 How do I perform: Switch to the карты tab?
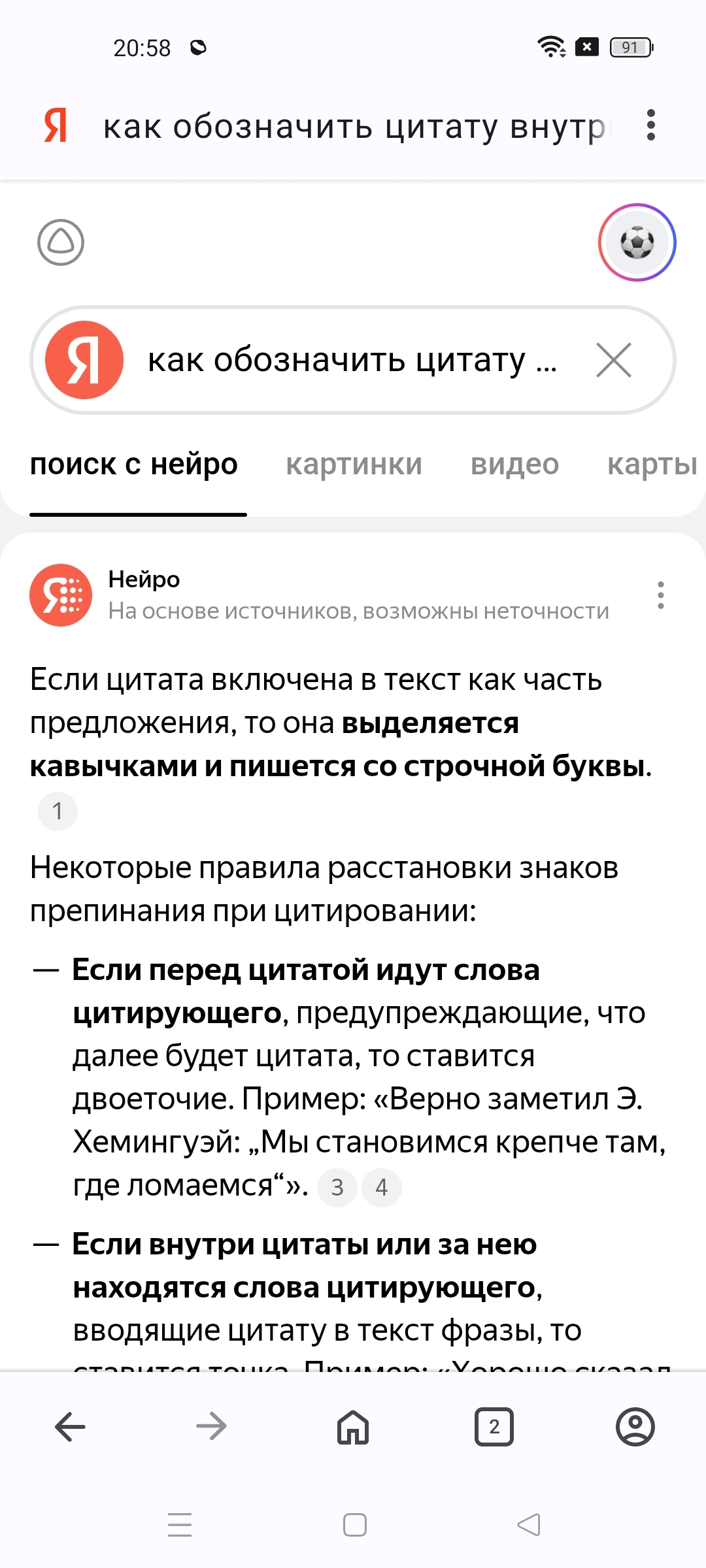pos(651,465)
